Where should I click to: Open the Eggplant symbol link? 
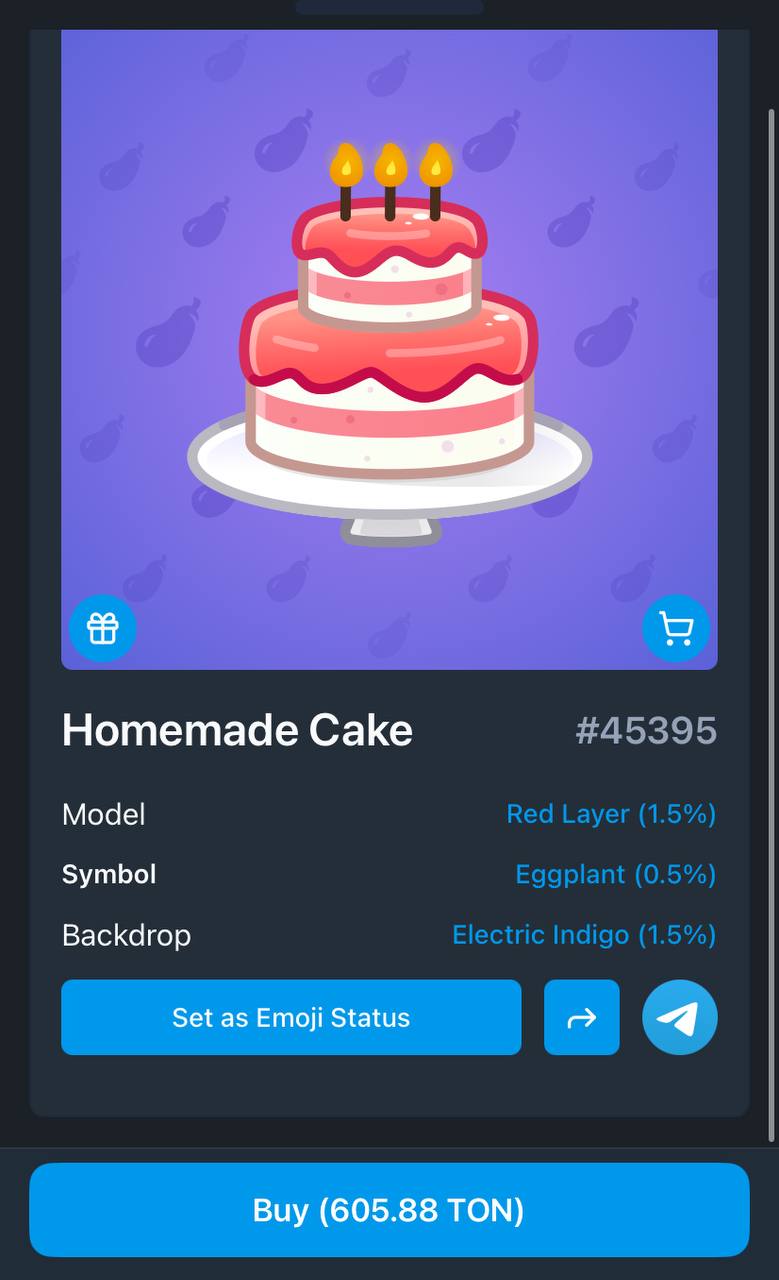tap(615, 874)
